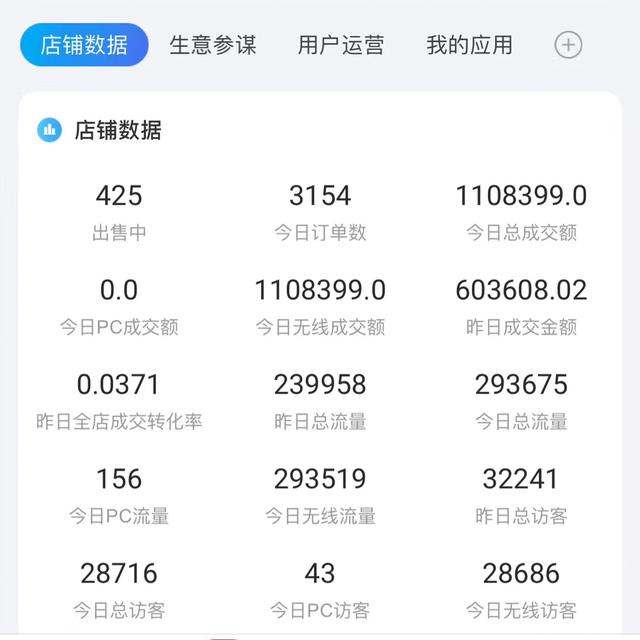Open the 用户运营 tab
Image resolution: width=640 pixels, height=640 pixels.
click(x=341, y=45)
